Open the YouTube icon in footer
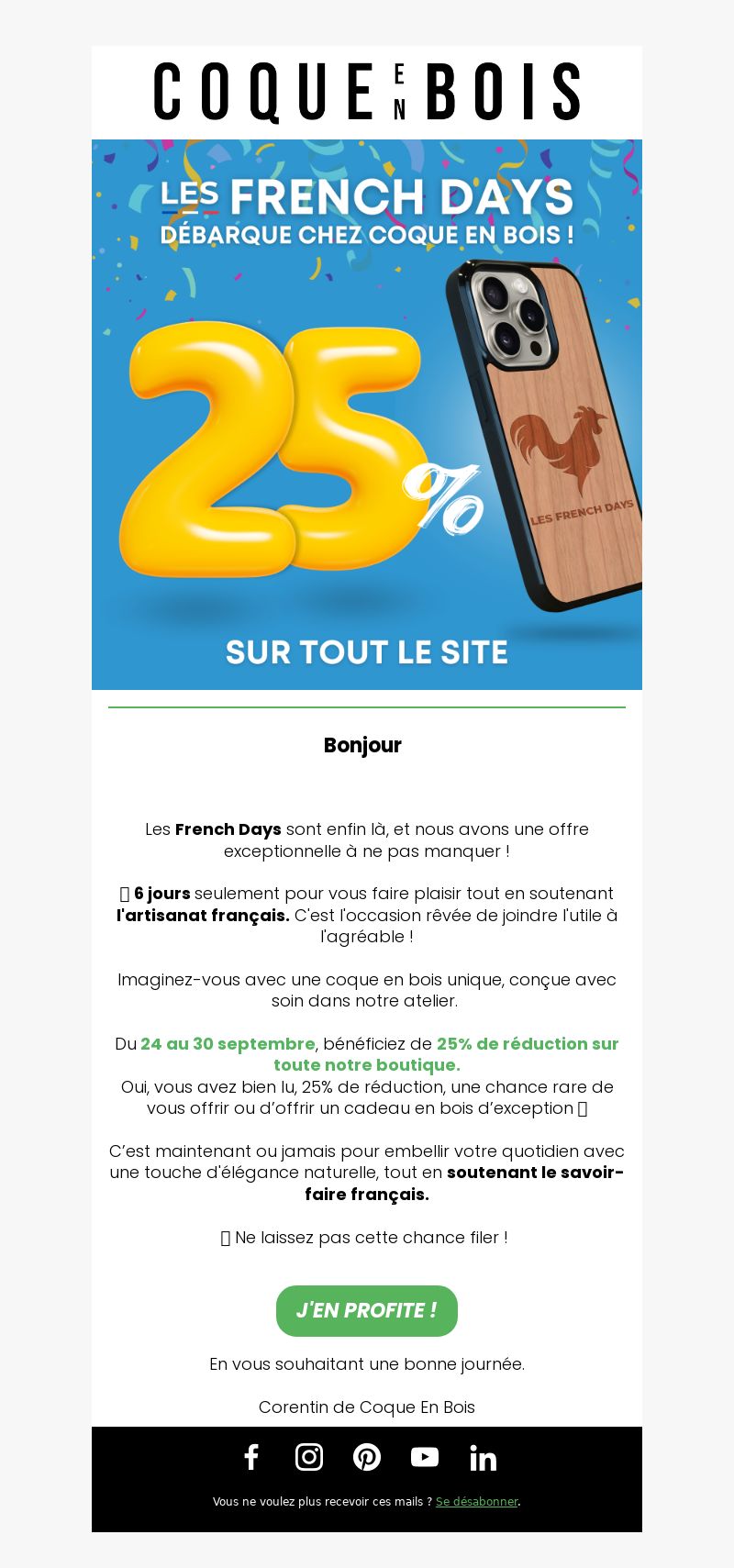734x1568 pixels. coord(425,1457)
